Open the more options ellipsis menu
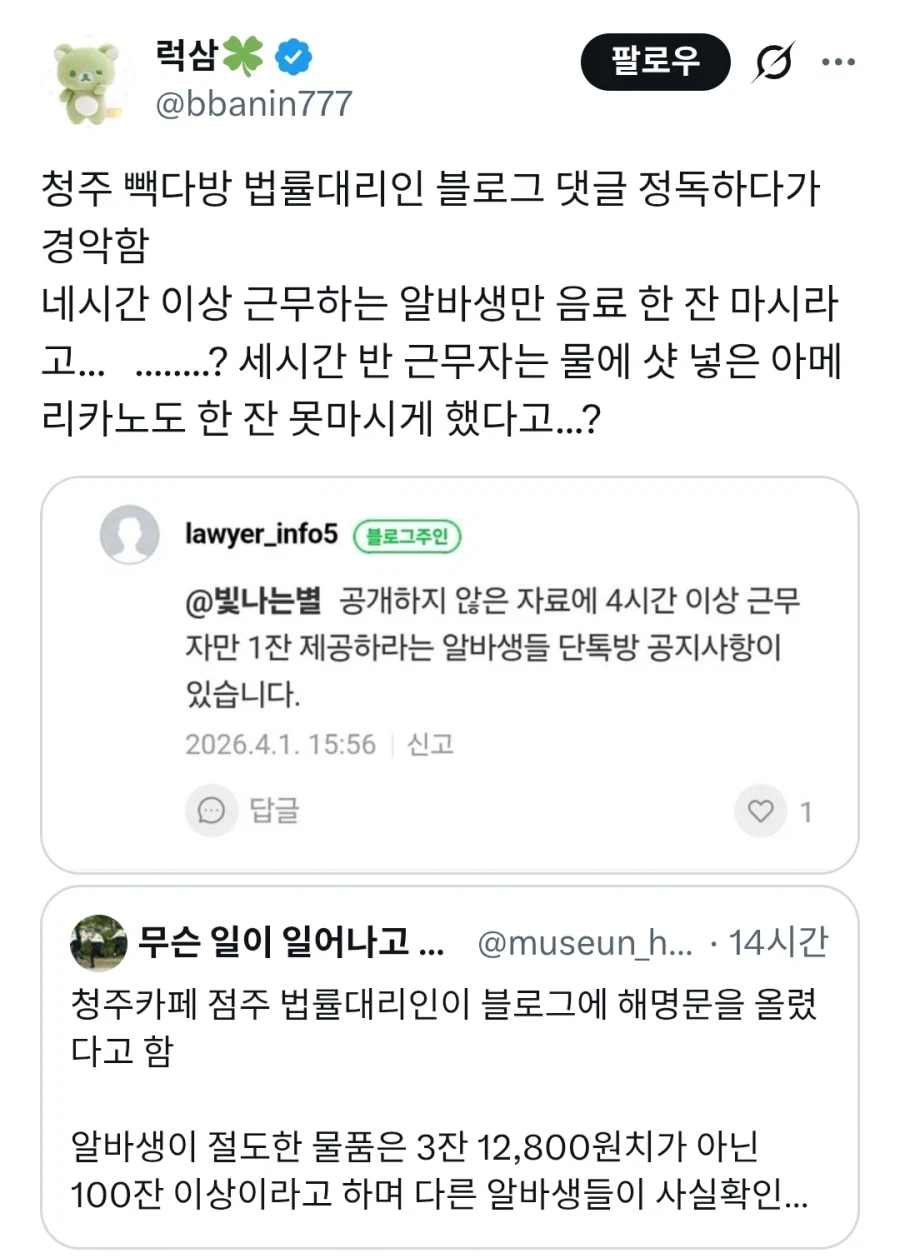The height and width of the screenshot is (1258, 900). tap(840, 62)
